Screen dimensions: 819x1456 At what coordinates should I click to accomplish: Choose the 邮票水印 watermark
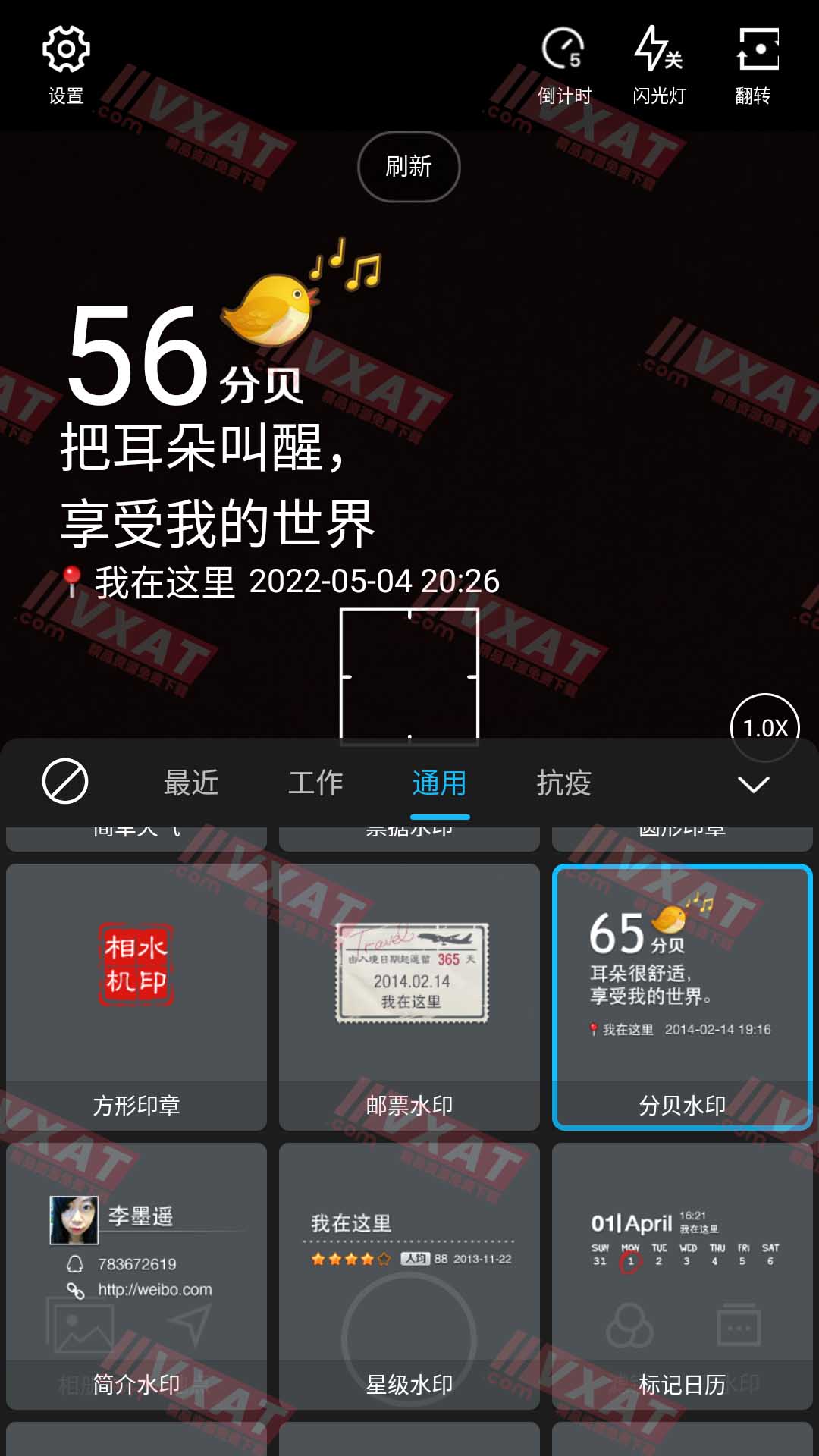pyautogui.click(x=409, y=996)
